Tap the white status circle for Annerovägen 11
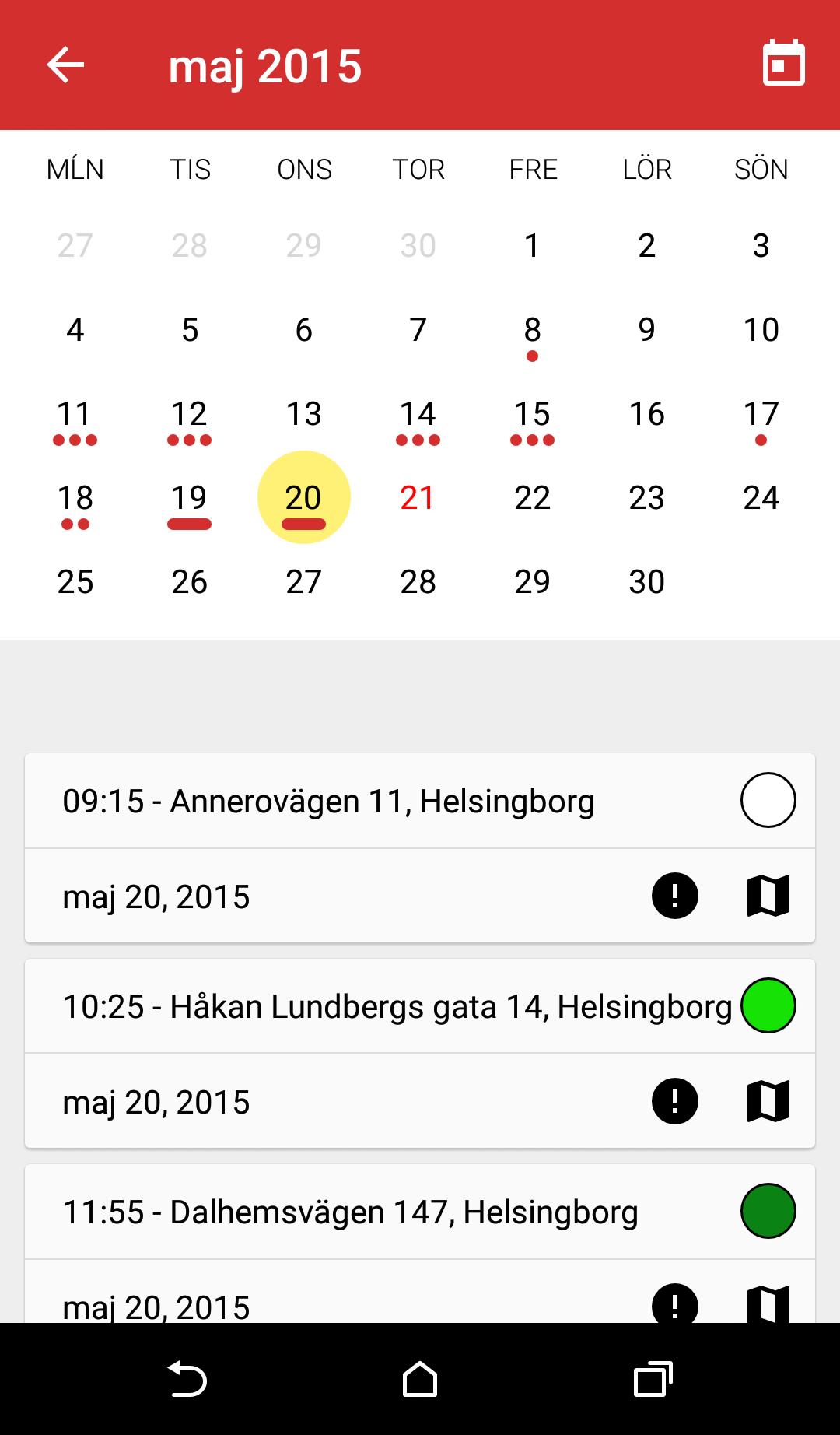The image size is (840, 1435). point(768,800)
